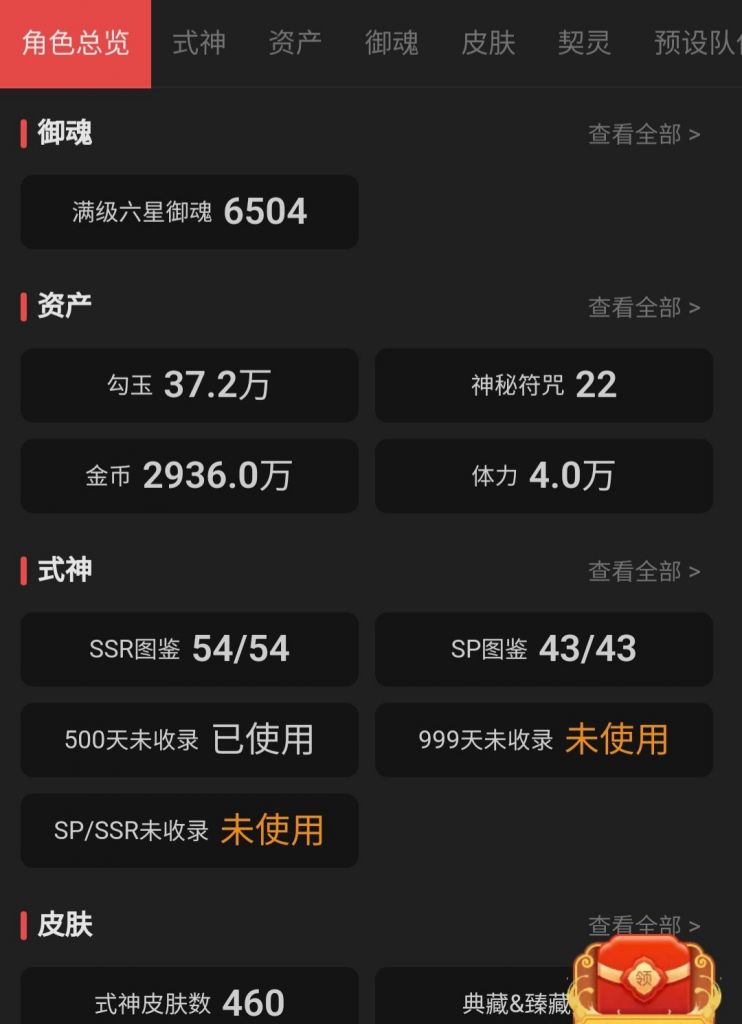Screen dimensions: 742x1024
Task: Toggle the 500天未收录 已使用 status
Action: 189,740
